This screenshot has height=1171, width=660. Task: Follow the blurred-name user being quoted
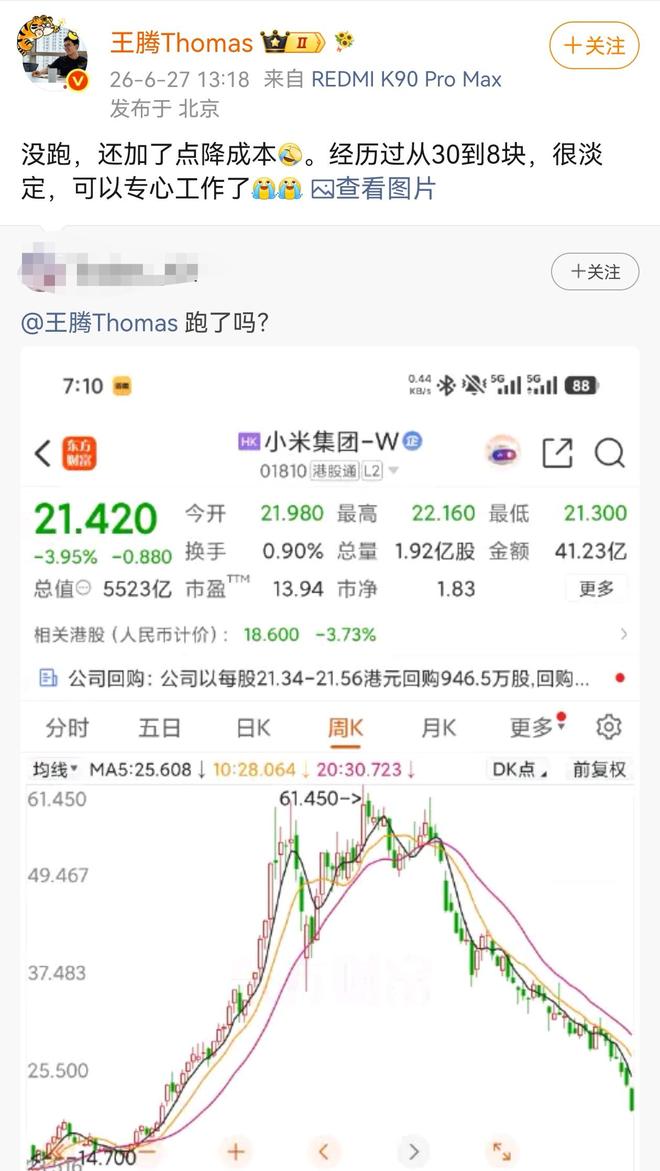click(595, 272)
